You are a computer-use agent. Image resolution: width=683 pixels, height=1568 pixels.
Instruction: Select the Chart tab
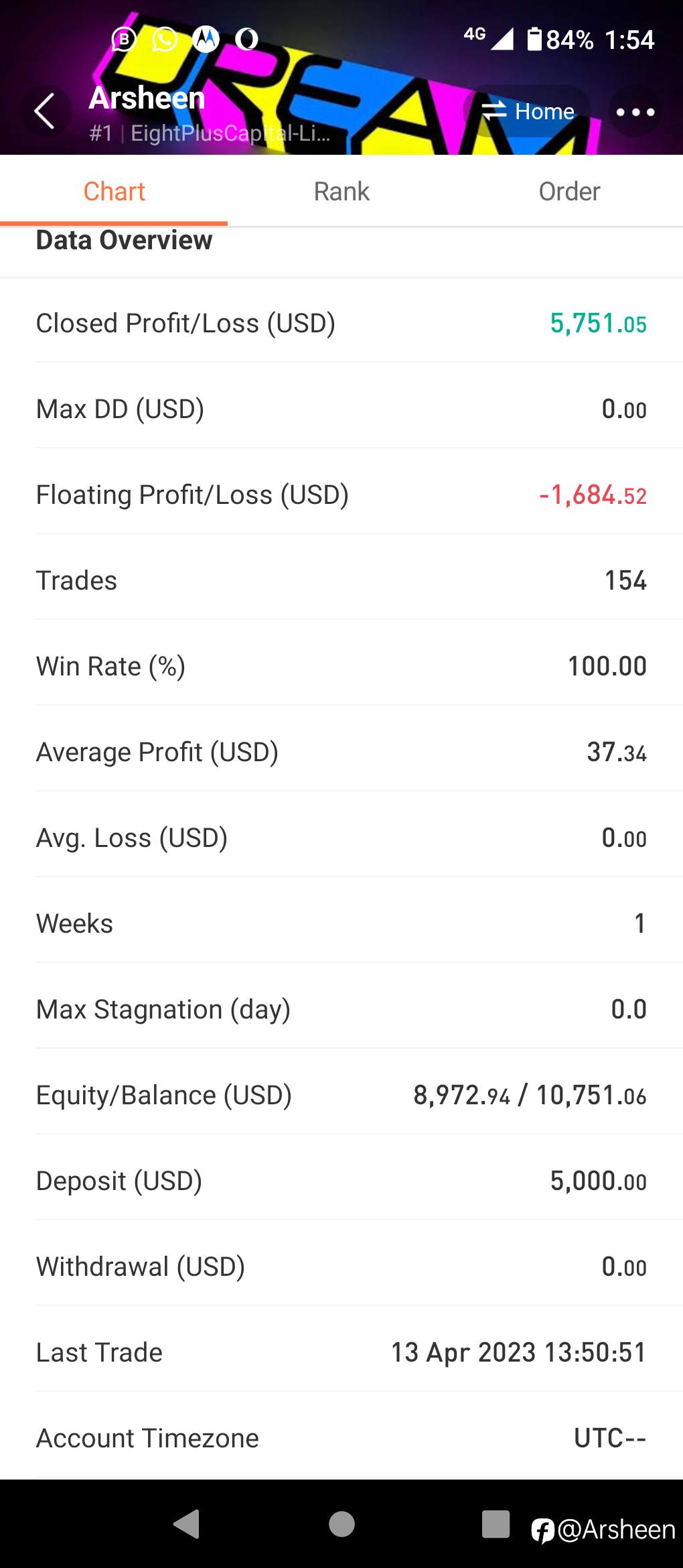coord(114,192)
